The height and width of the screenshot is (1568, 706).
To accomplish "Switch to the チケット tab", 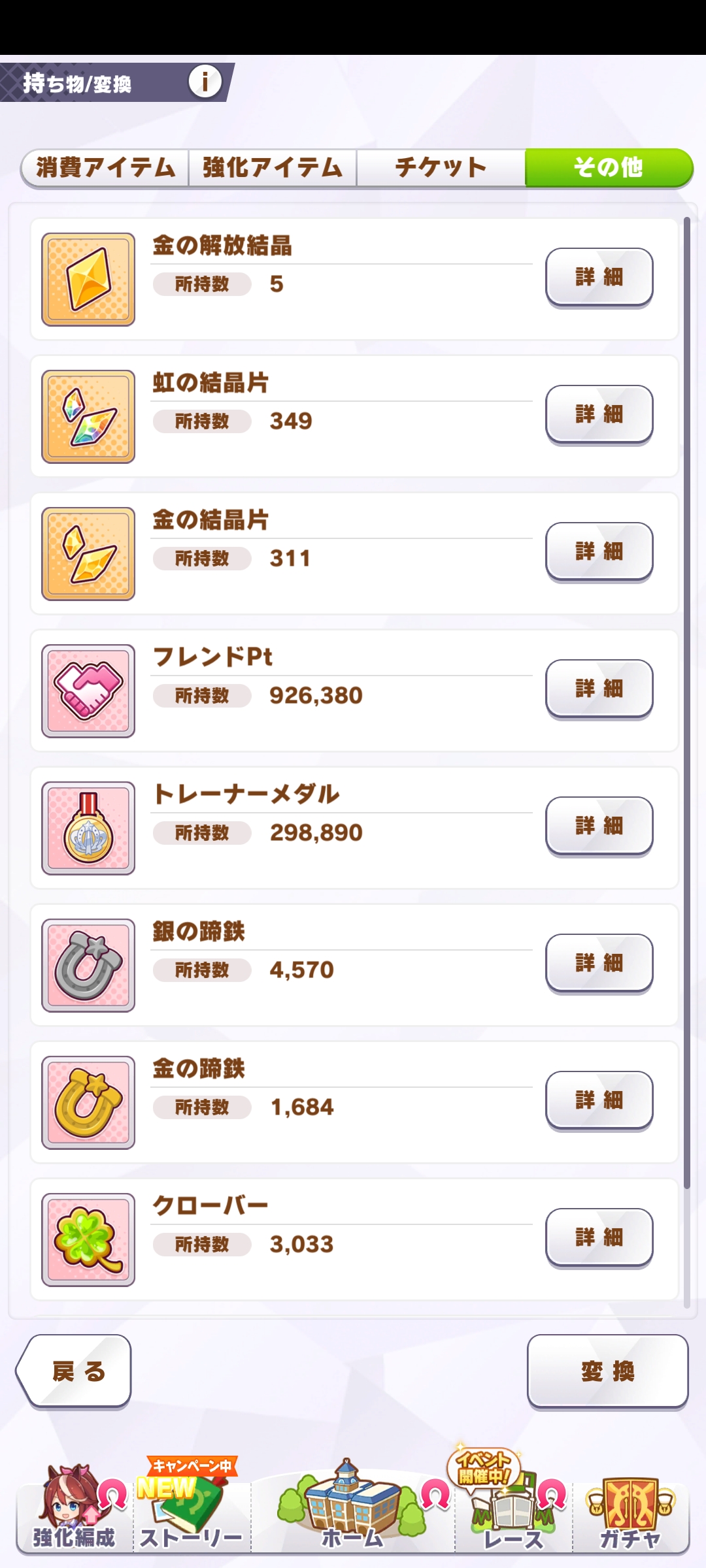I will pyautogui.click(x=441, y=168).
